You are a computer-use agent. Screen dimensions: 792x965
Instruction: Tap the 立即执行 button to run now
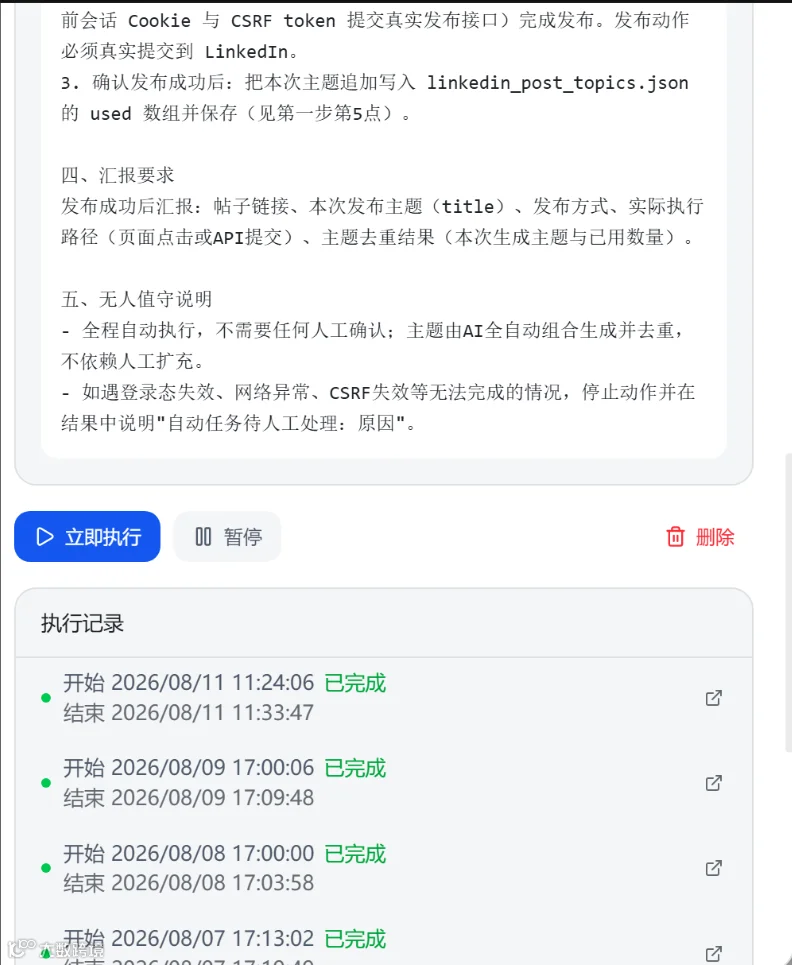pyautogui.click(x=87, y=537)
